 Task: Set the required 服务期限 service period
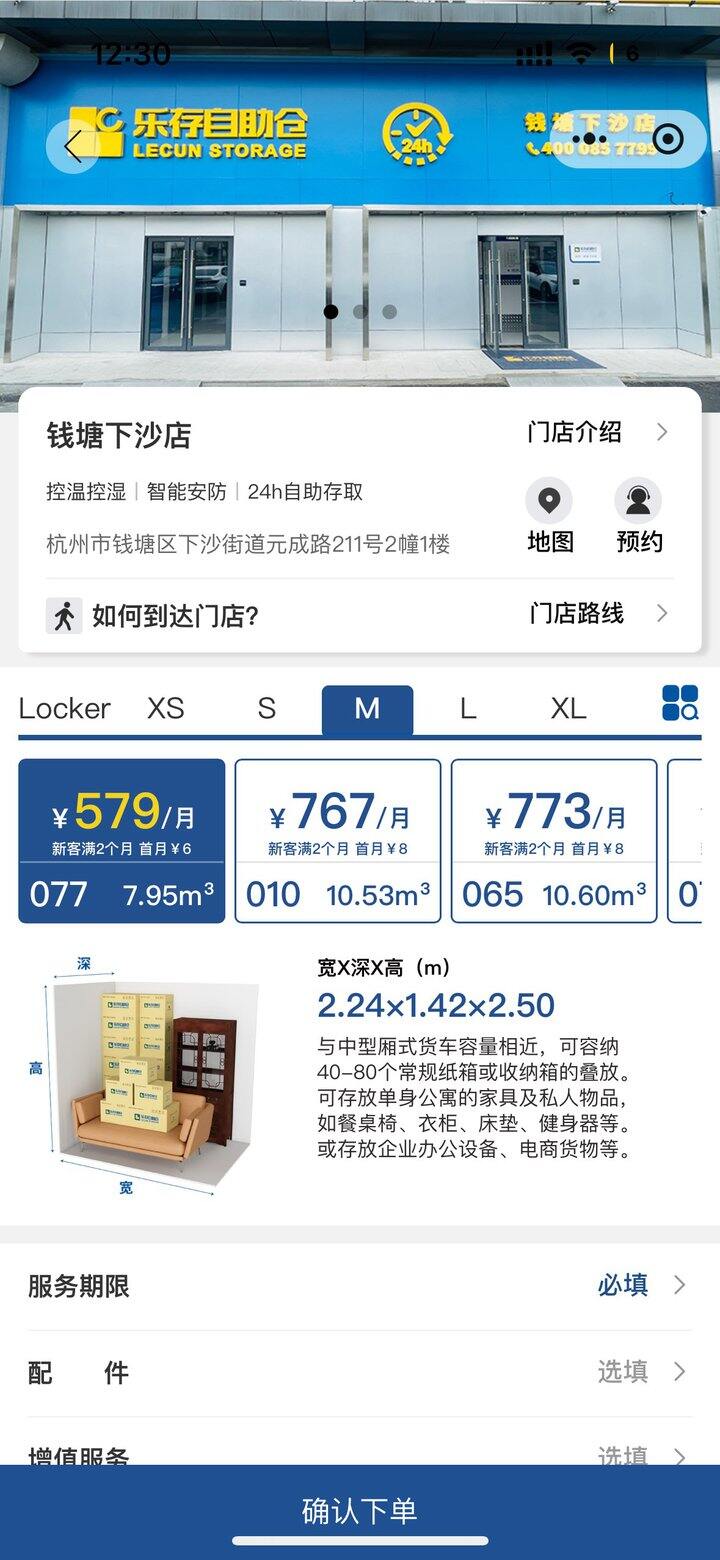[x=360, y=1285]
